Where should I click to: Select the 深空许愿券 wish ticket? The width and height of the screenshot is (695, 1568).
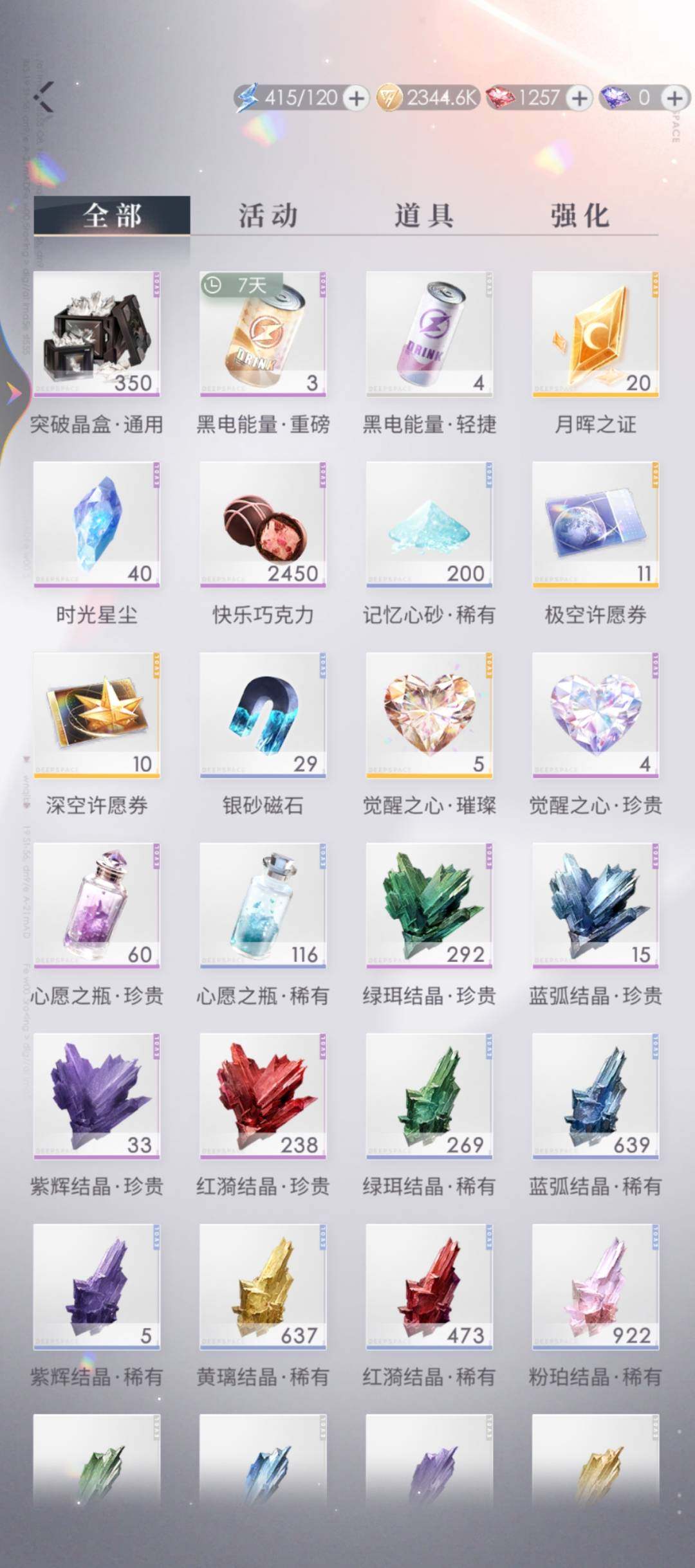click(97, 717)
